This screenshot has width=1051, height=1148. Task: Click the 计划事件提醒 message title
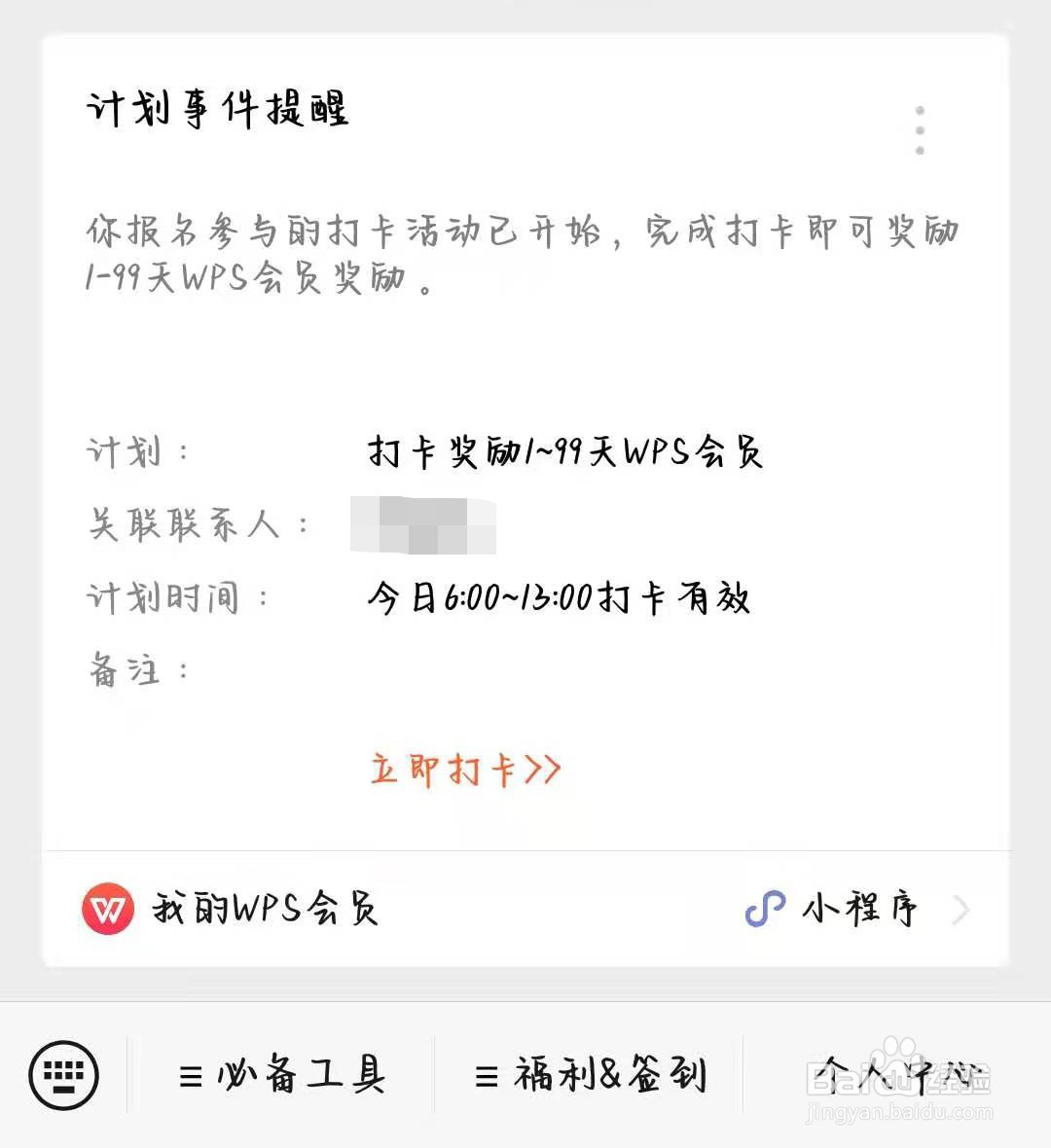pos(219,110)
